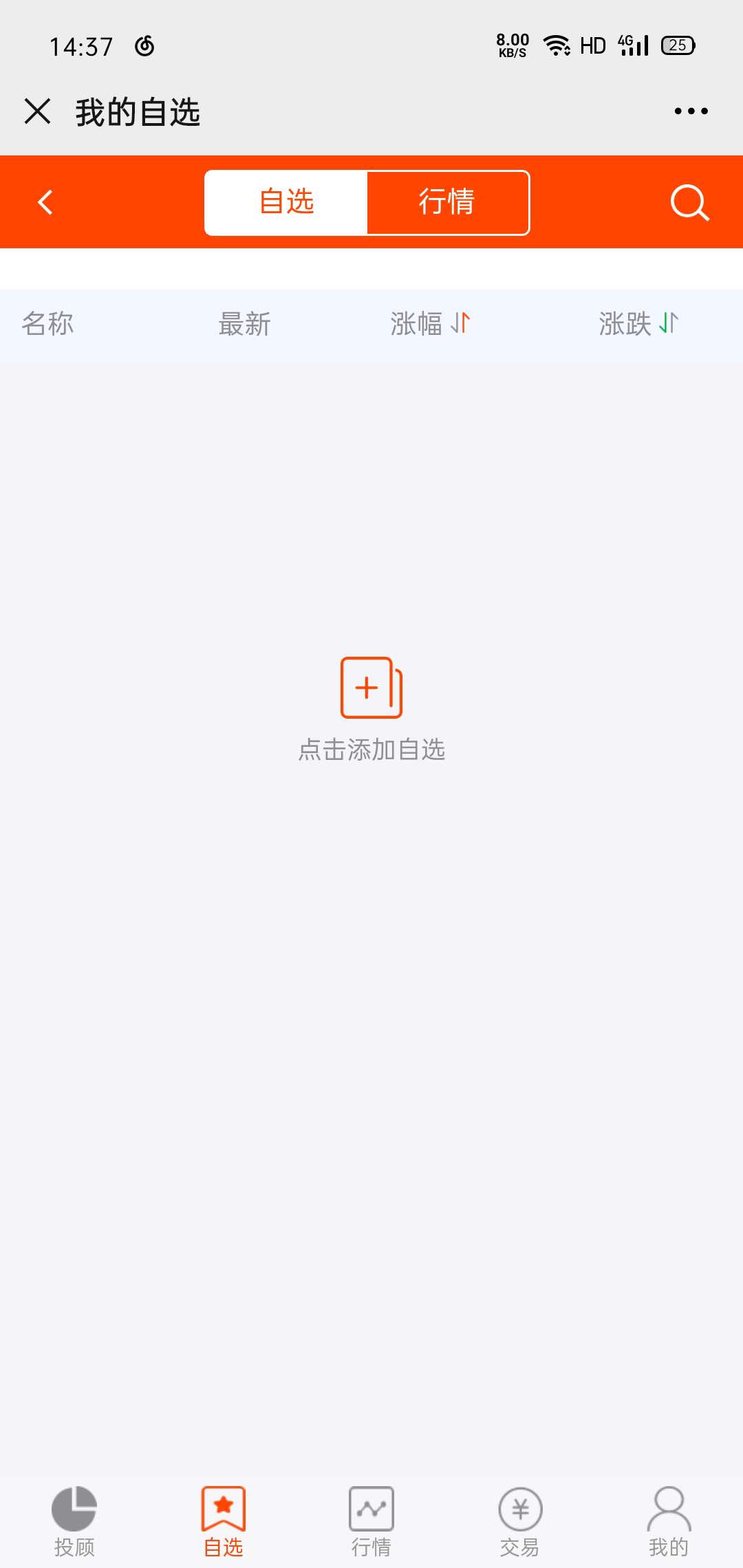The width and height of the screenshot is (743, 1568).
Task: Close the 我的自选 page
Action: 37,111
